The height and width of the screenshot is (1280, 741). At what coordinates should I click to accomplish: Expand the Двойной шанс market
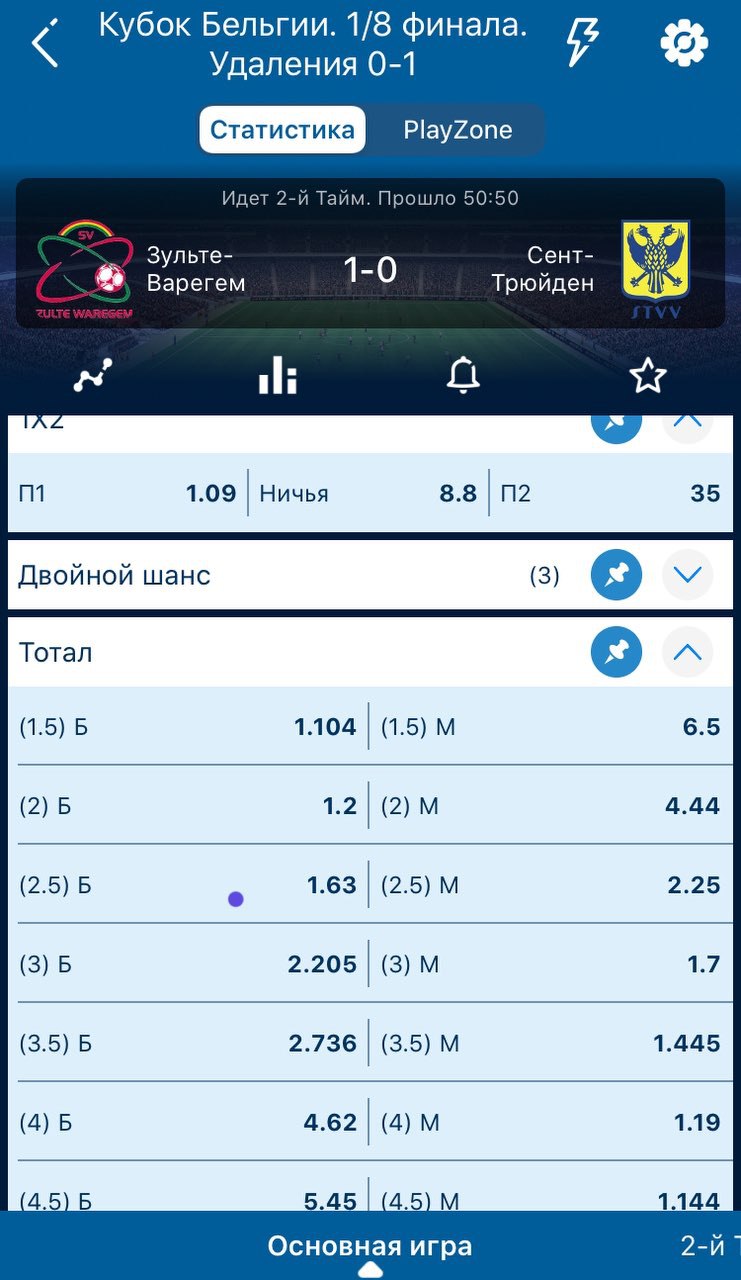coord(687,575)
